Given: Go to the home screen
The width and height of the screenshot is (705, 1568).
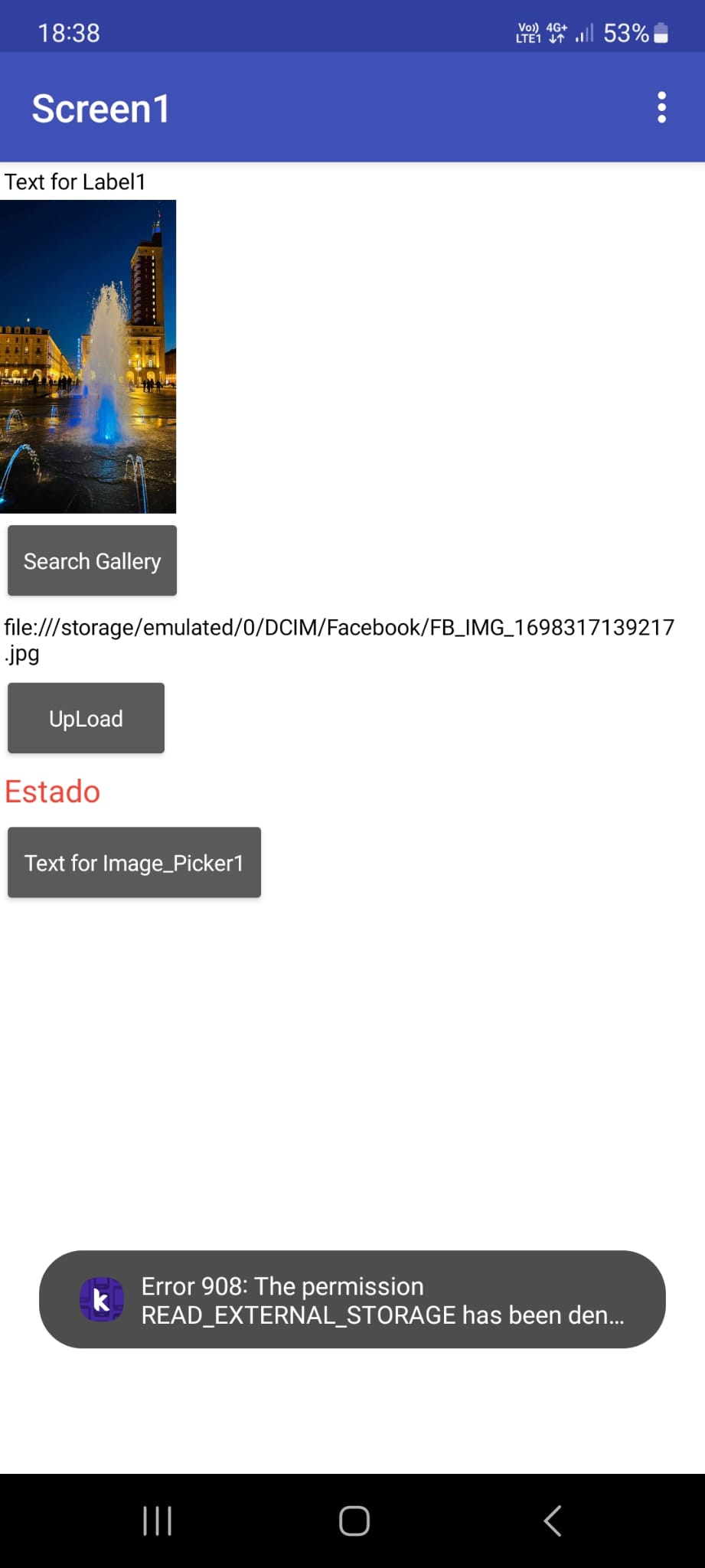Looking at the screenshot, I should [354, 1521].
